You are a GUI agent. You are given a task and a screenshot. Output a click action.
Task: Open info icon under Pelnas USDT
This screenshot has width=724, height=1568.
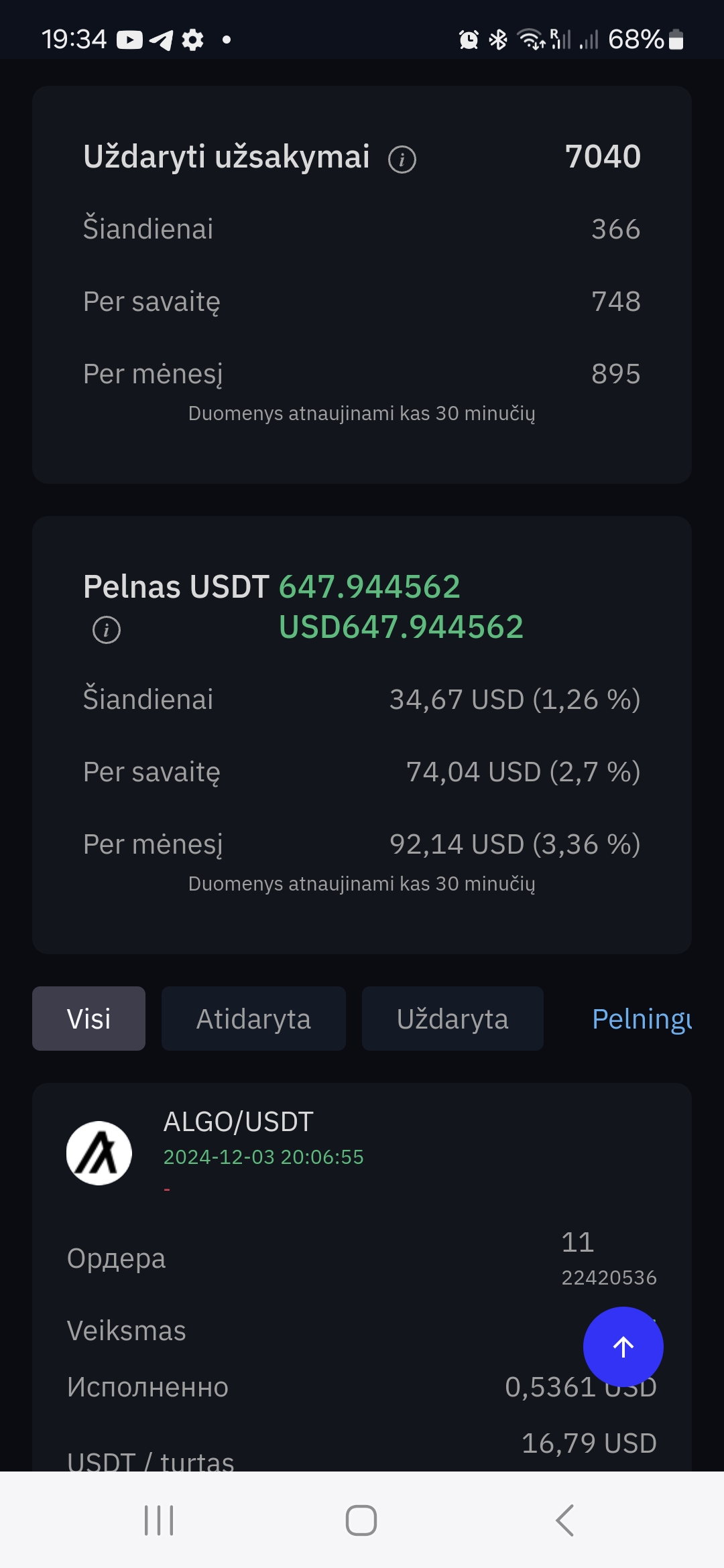pos(107,630)
